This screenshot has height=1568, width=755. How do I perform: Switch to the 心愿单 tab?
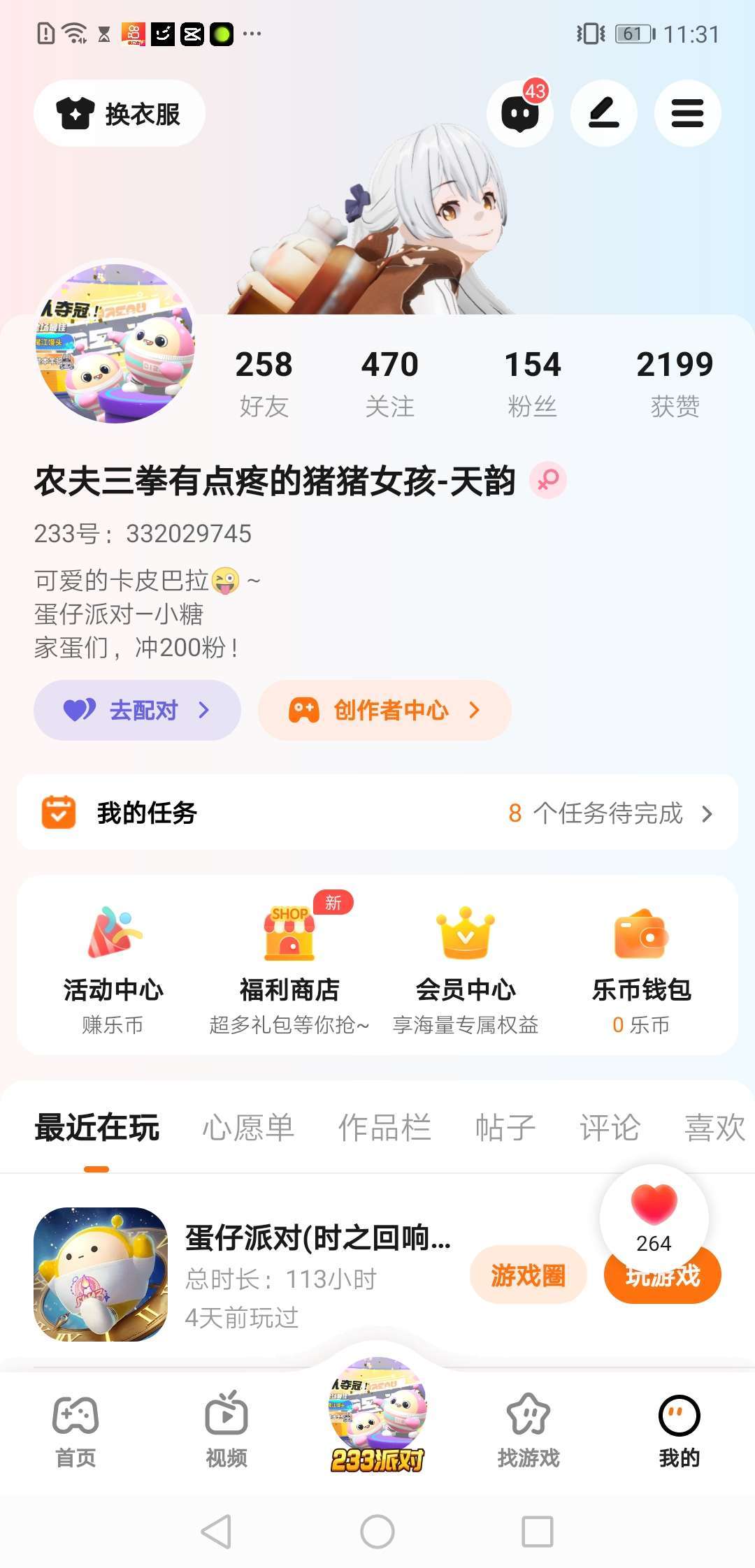pos(248,1127)
